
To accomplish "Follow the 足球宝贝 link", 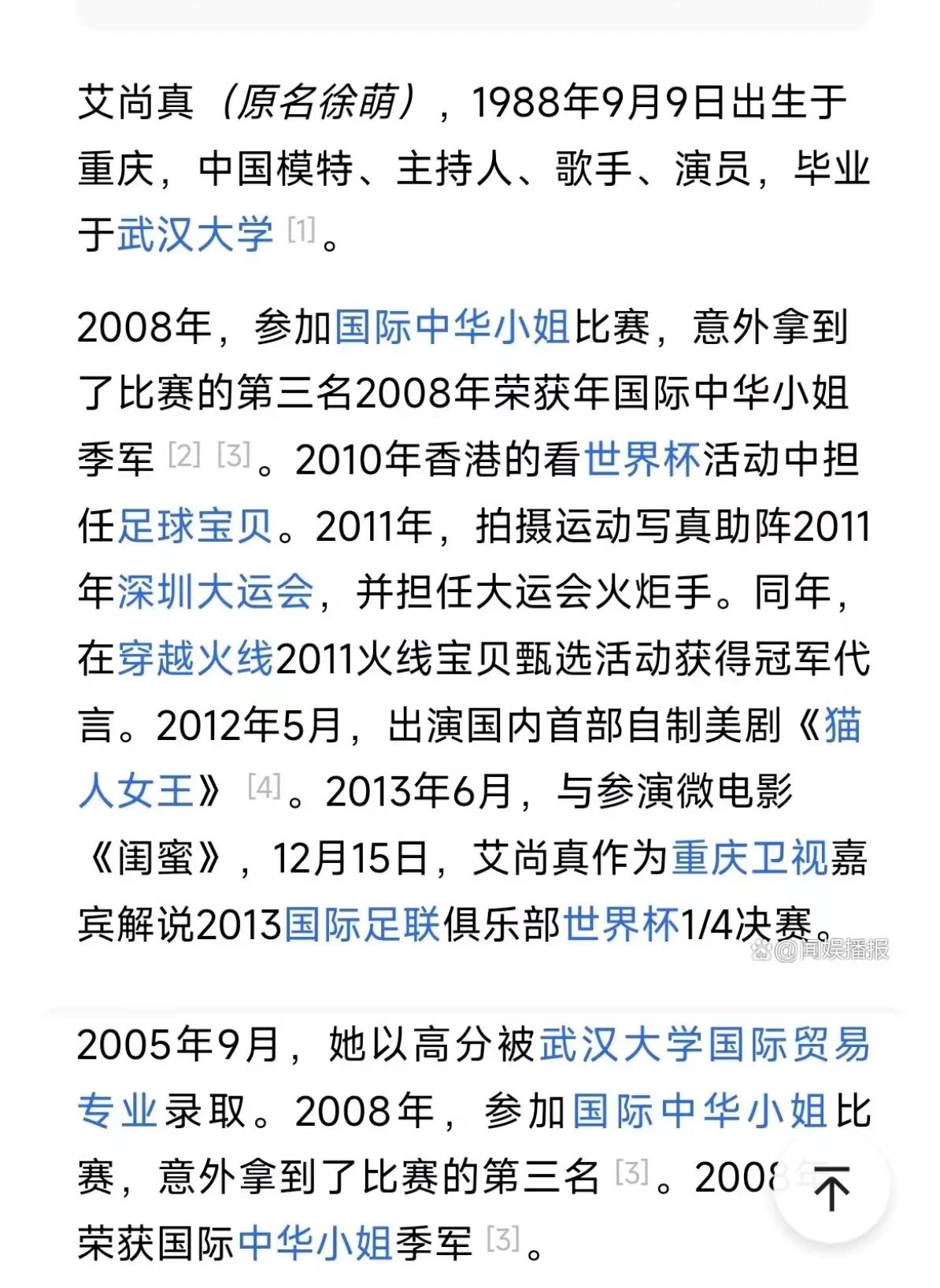I will (195, 526).
